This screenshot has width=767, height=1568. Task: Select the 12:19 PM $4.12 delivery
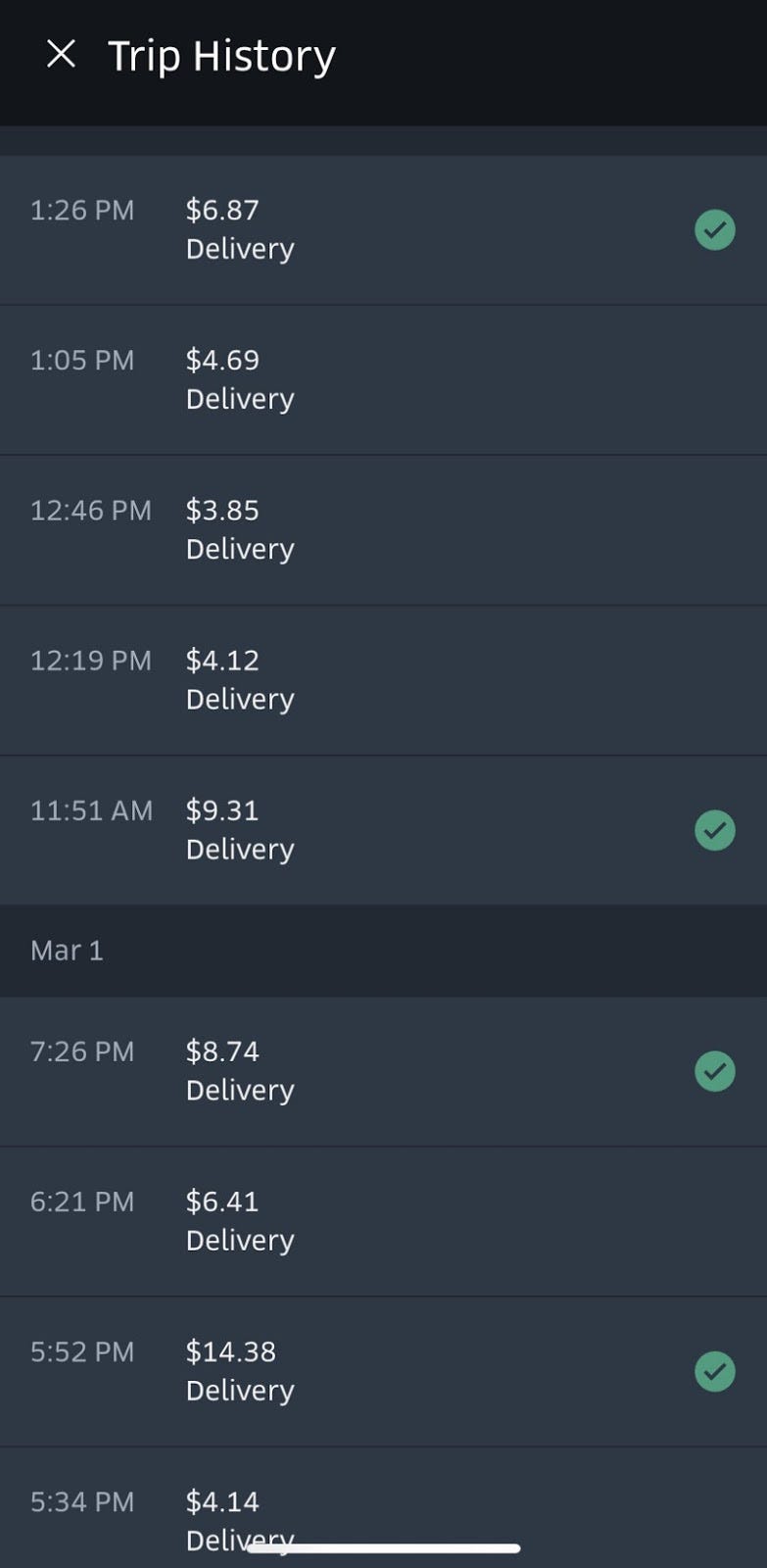click(382, 679)
